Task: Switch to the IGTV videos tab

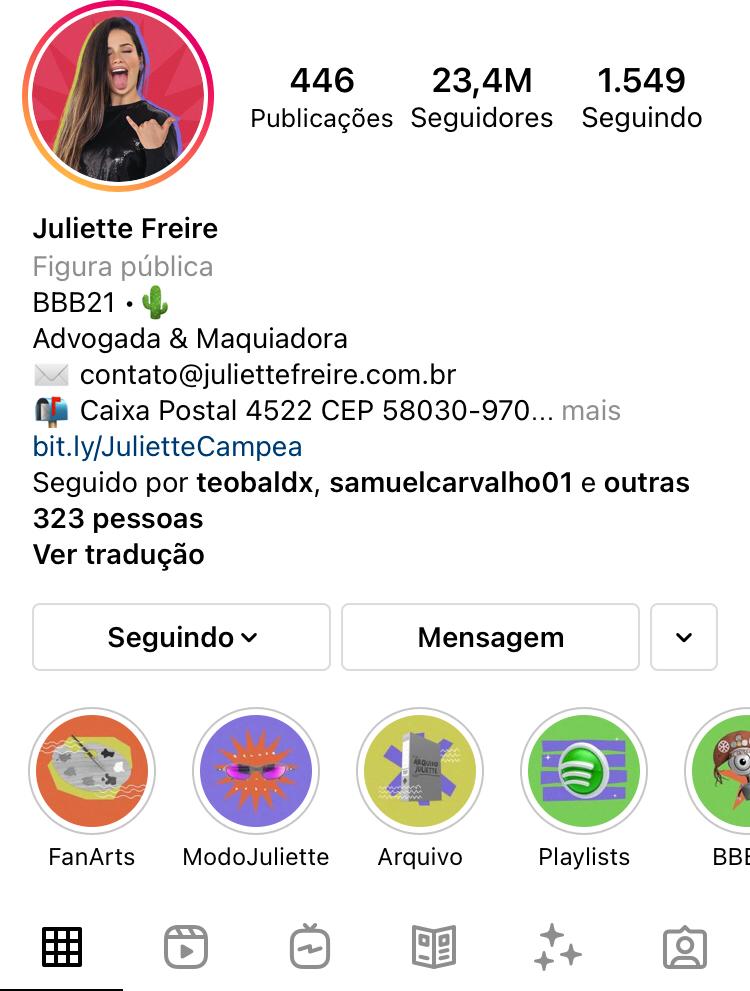Action: point(310,946)
